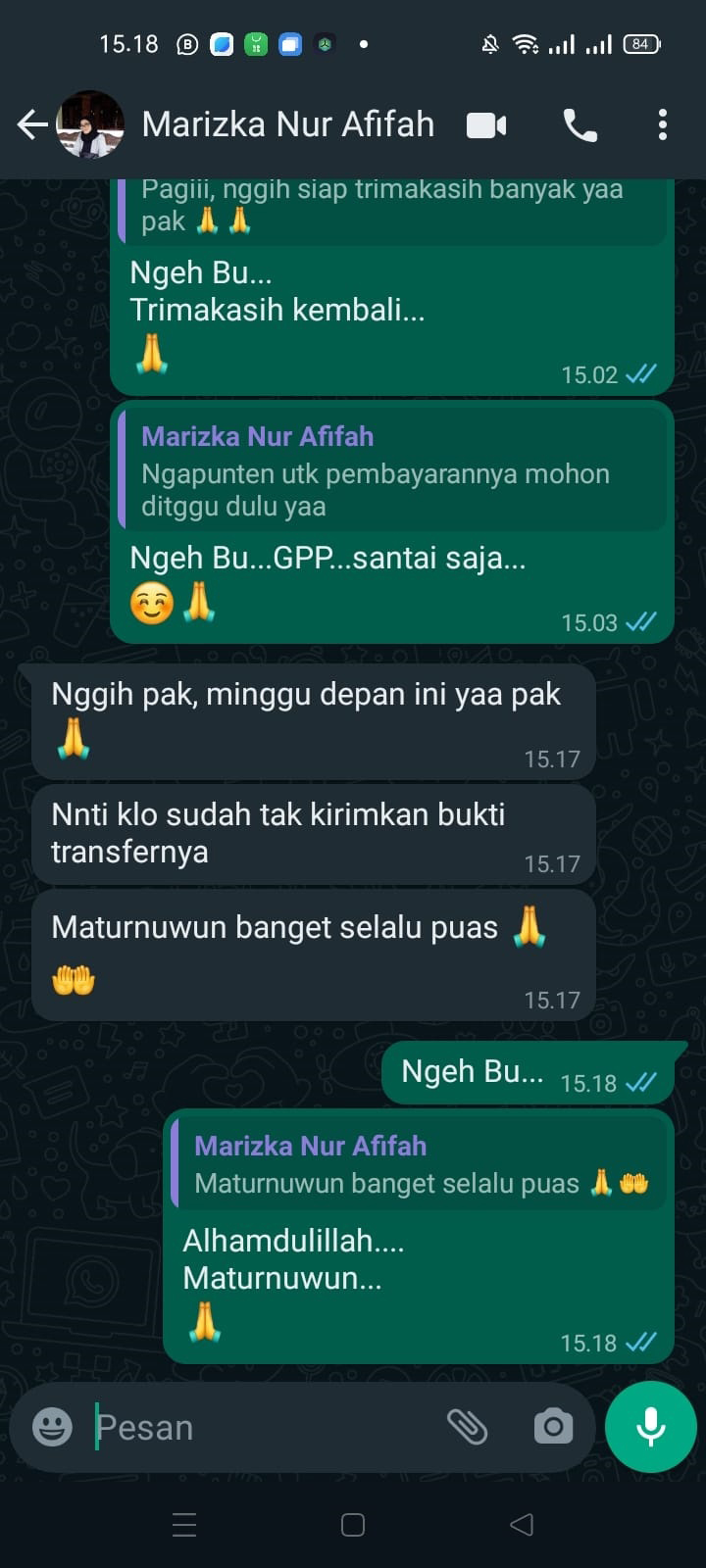The width and height of the screenshot is (706, 1568).
Task: Start a video call with Marizka
Action: coord(486,125)
